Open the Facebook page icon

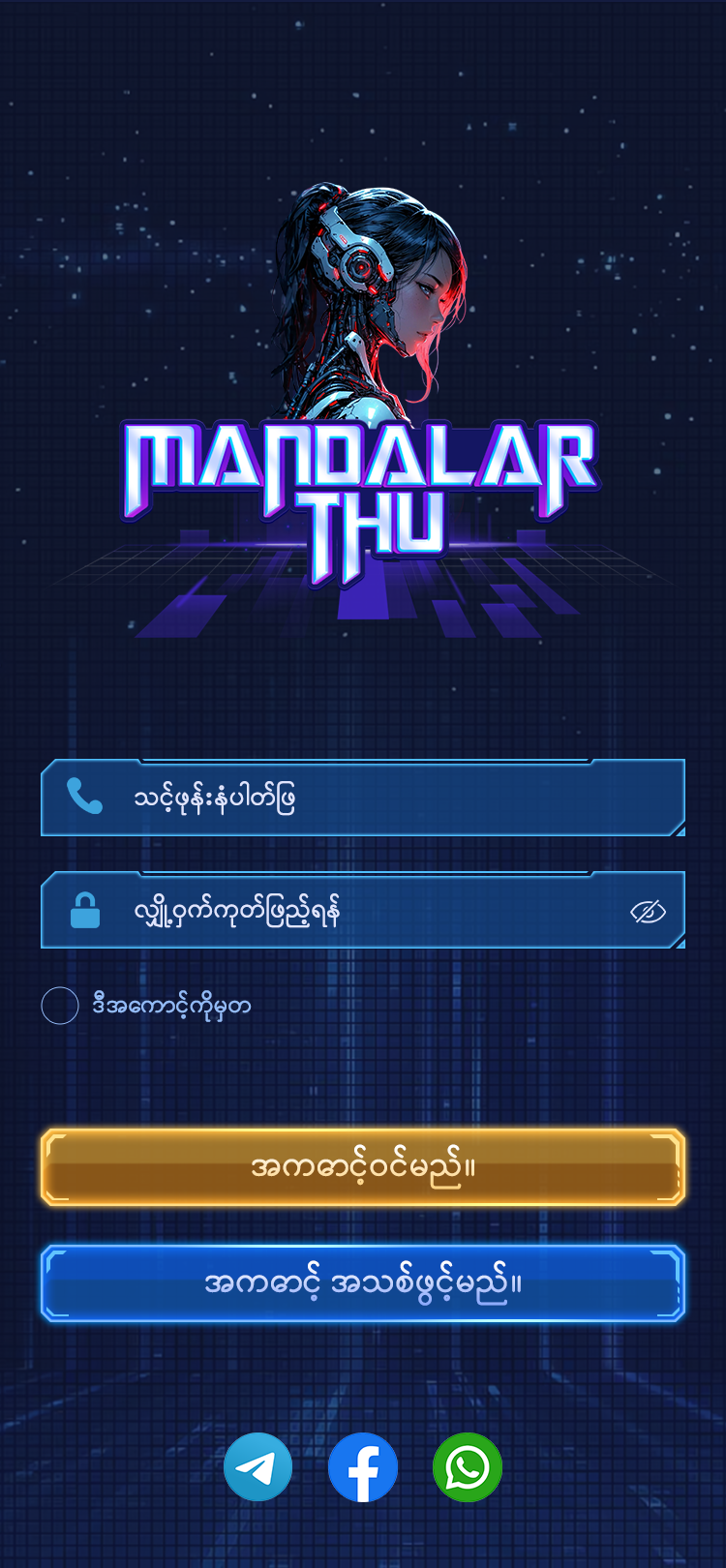pyautogui.click(x=363, y=1467)
